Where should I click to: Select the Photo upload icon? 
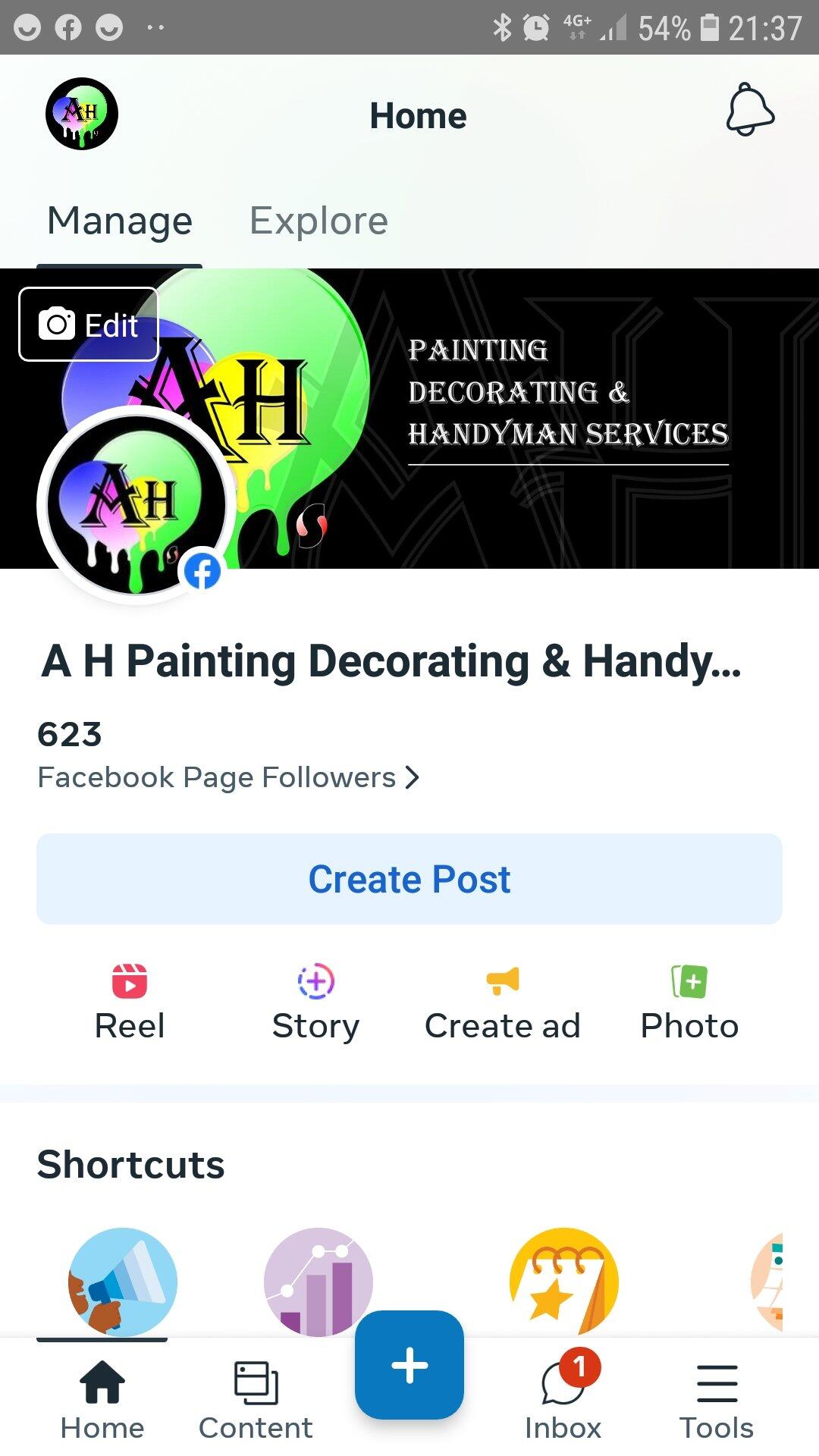point(689,982)
